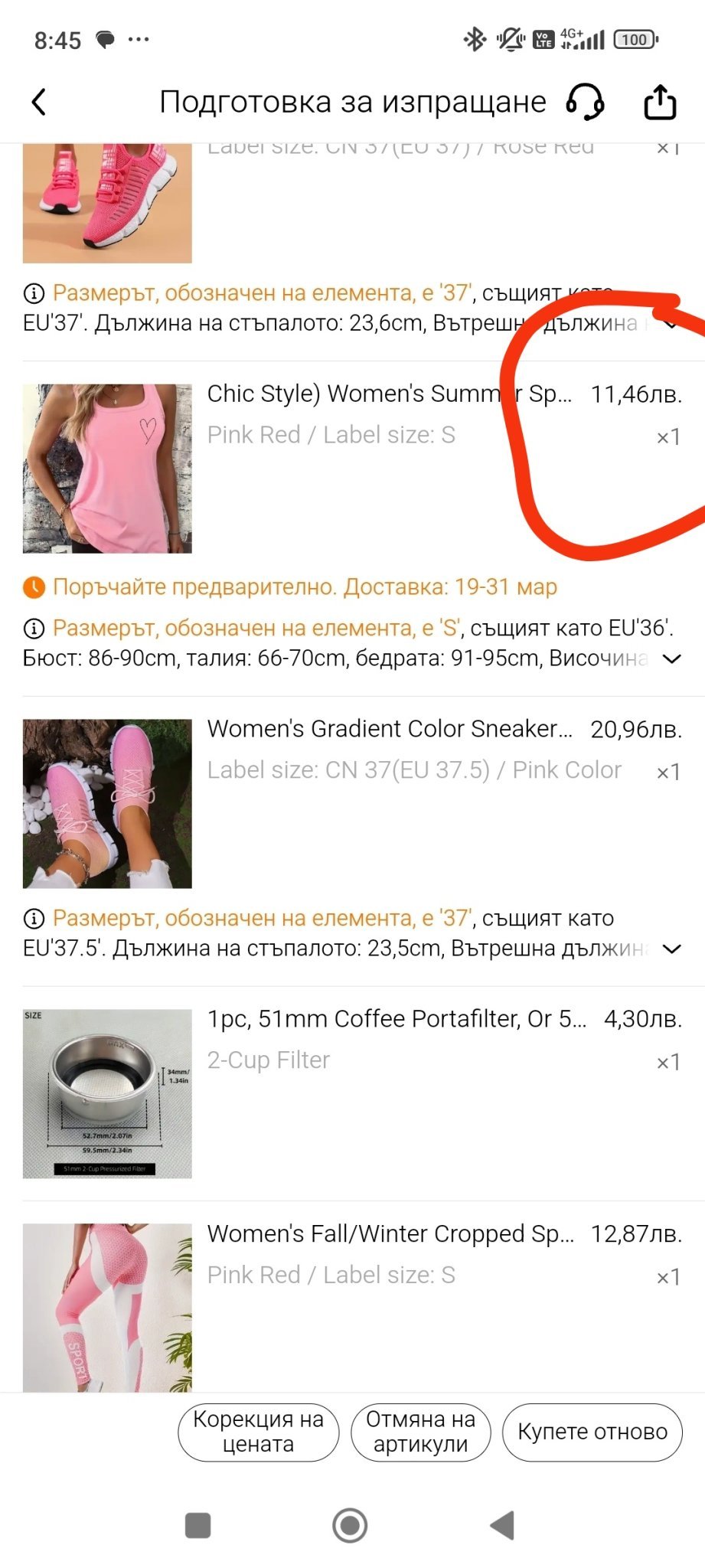The image size is (705, 1568).
Task: Open the pink tank top item
Action: (x=107, y=469)
